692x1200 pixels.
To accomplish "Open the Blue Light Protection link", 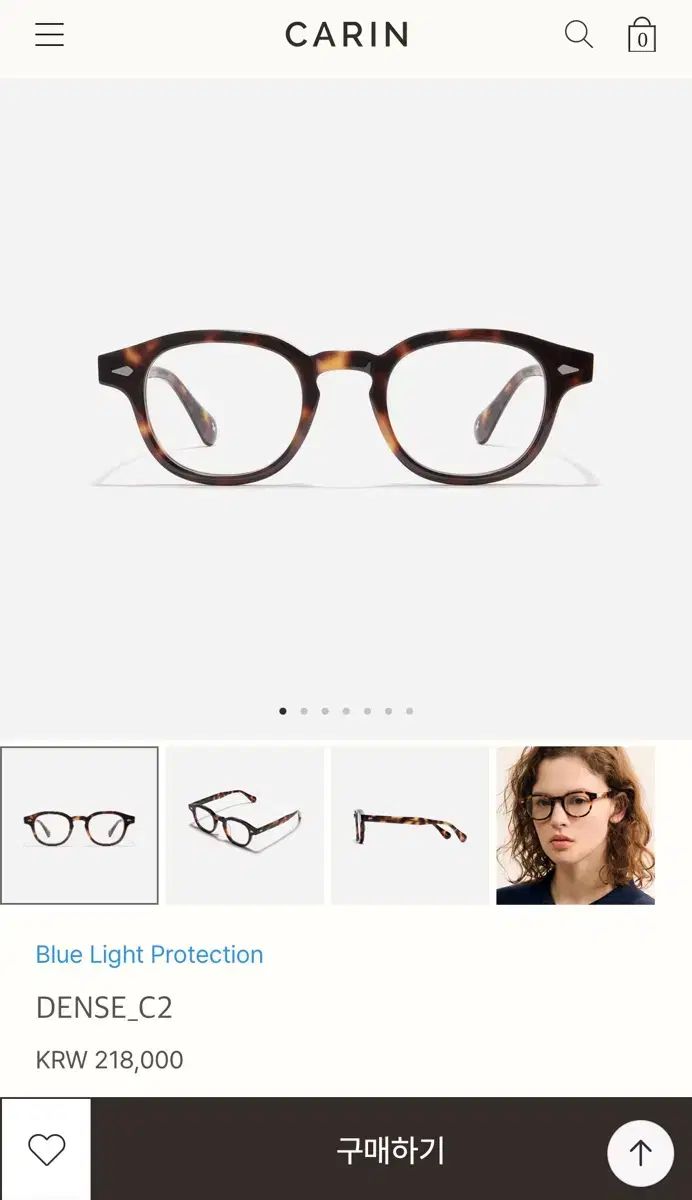I will (149, 954).
